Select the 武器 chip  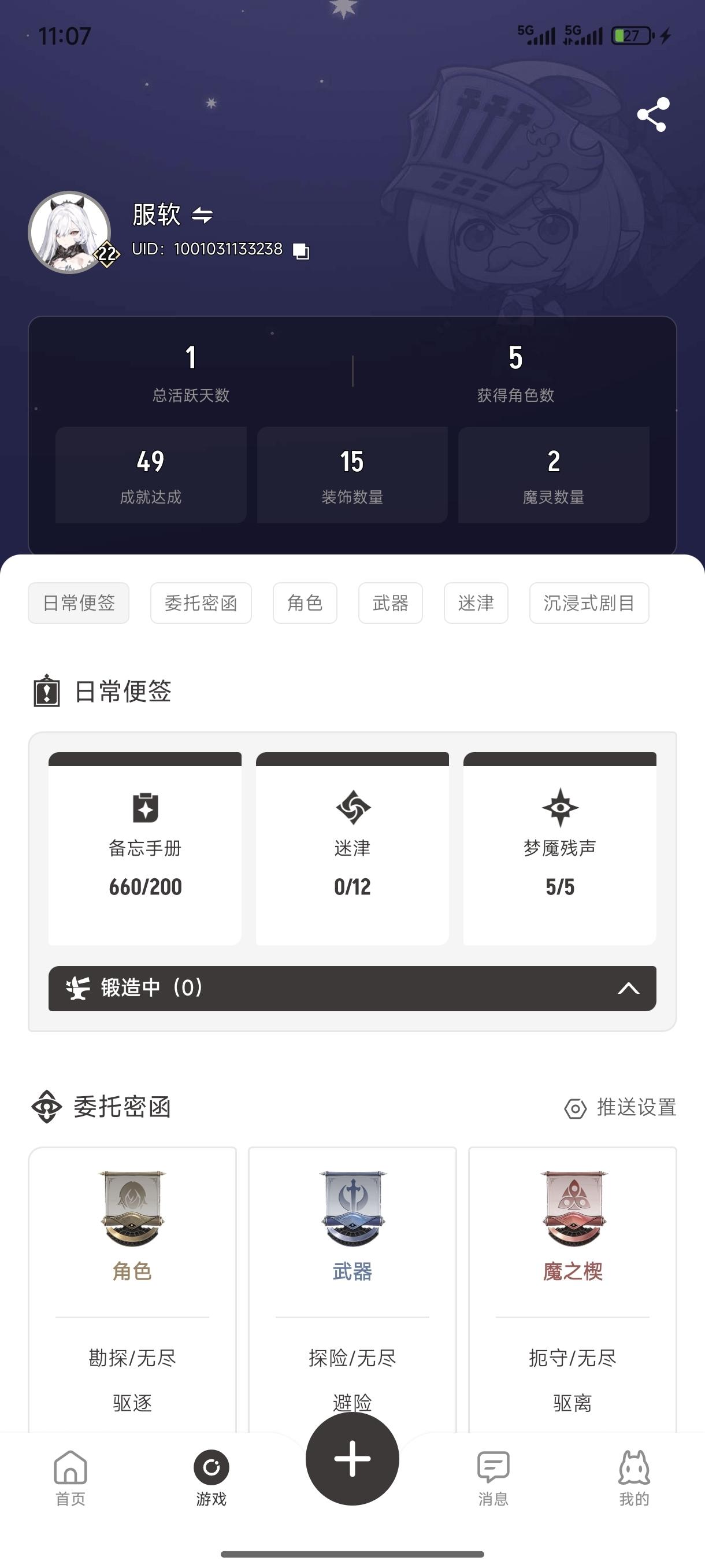(391, 603)
